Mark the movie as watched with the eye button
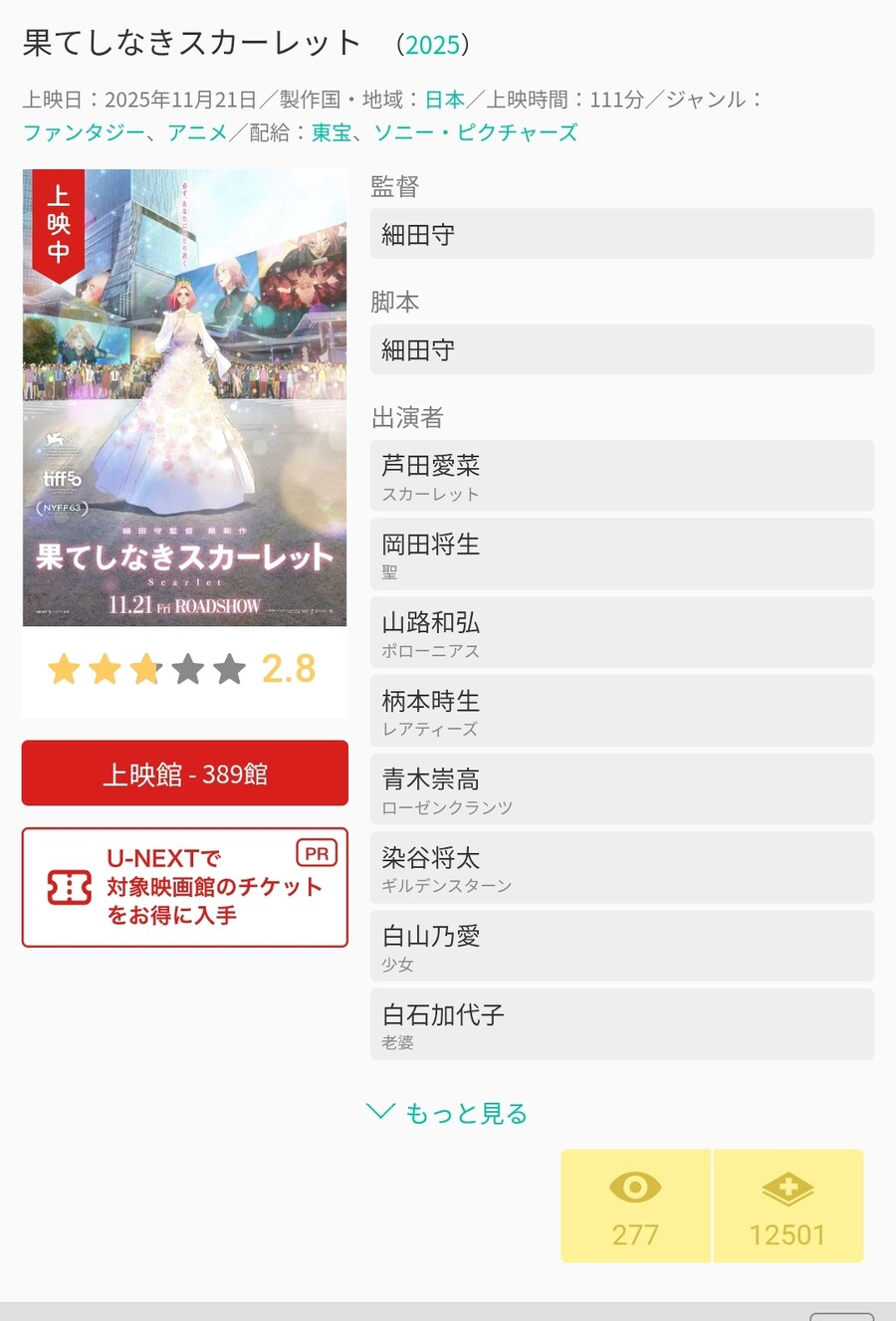The width and height of the screenshot is (896, 1321). tap(635, 1207)
